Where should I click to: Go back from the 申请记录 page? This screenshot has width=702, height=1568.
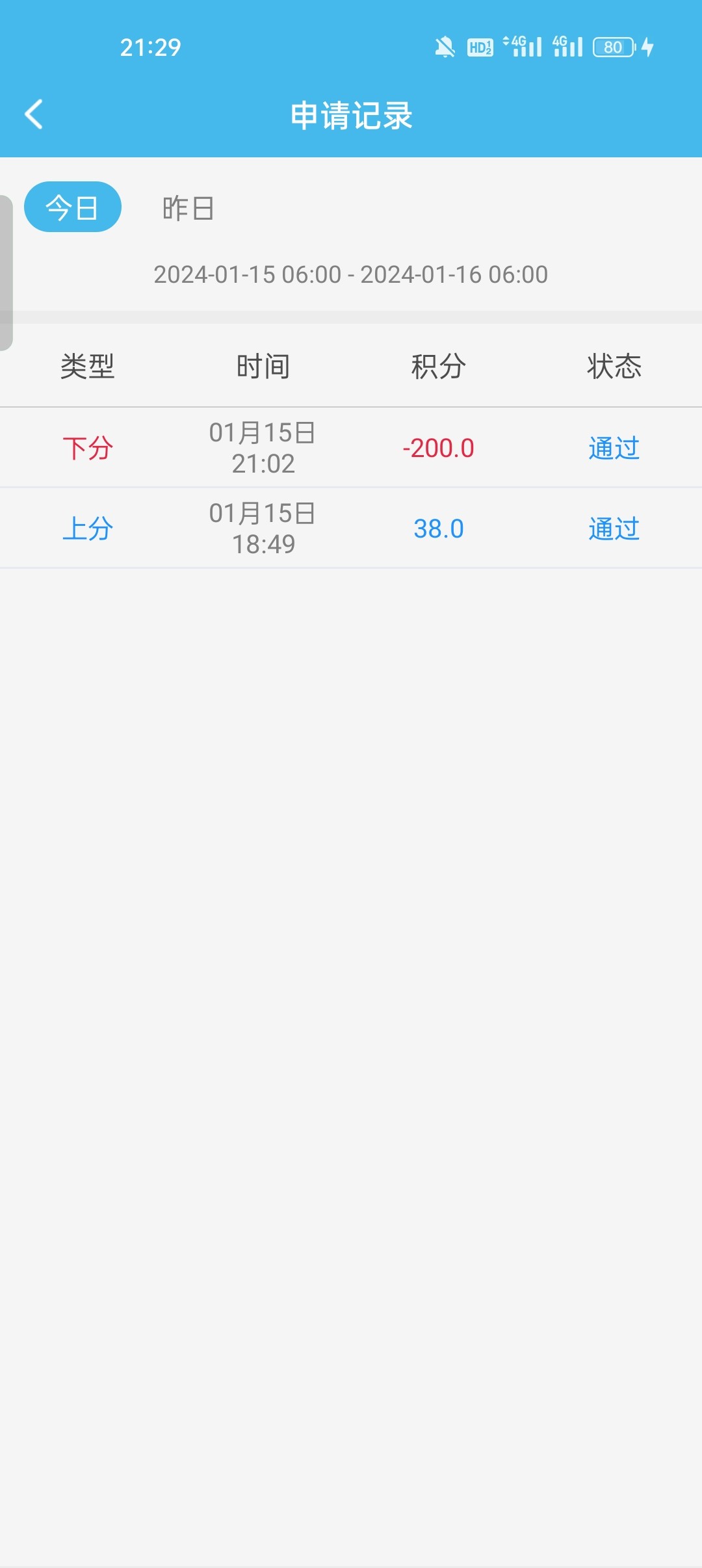click(x=34, y=114)
